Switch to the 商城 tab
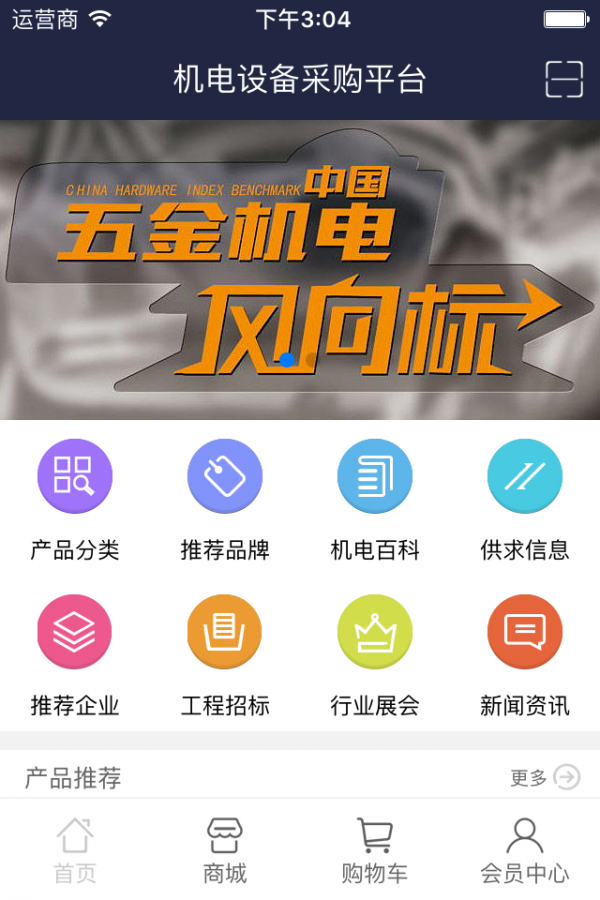Viewport: 600px width, 900px height. pyautogui.click(x=225, y=850)
